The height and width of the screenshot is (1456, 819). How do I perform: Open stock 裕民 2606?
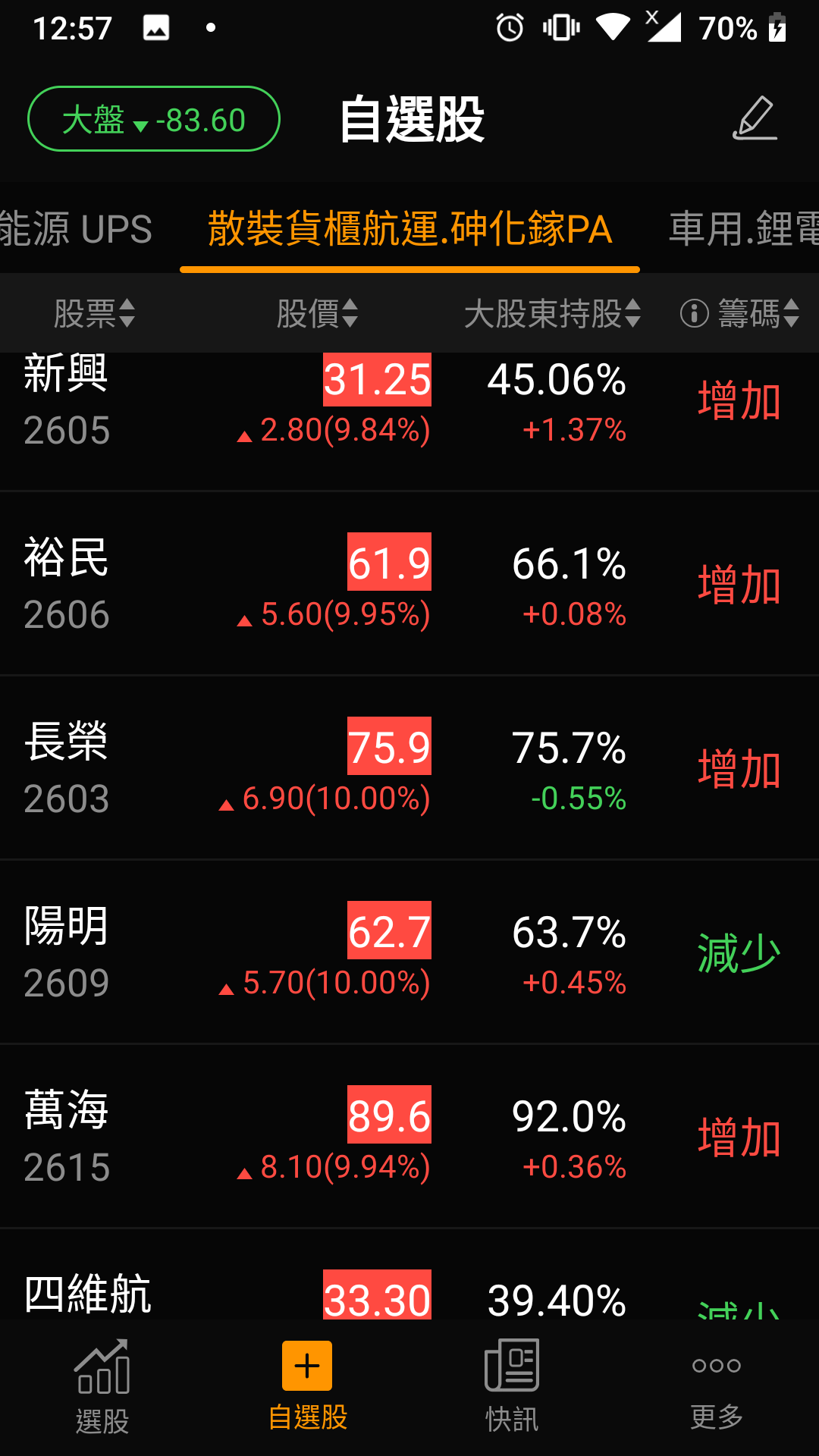pyautogui.click(x=67, y=584)
